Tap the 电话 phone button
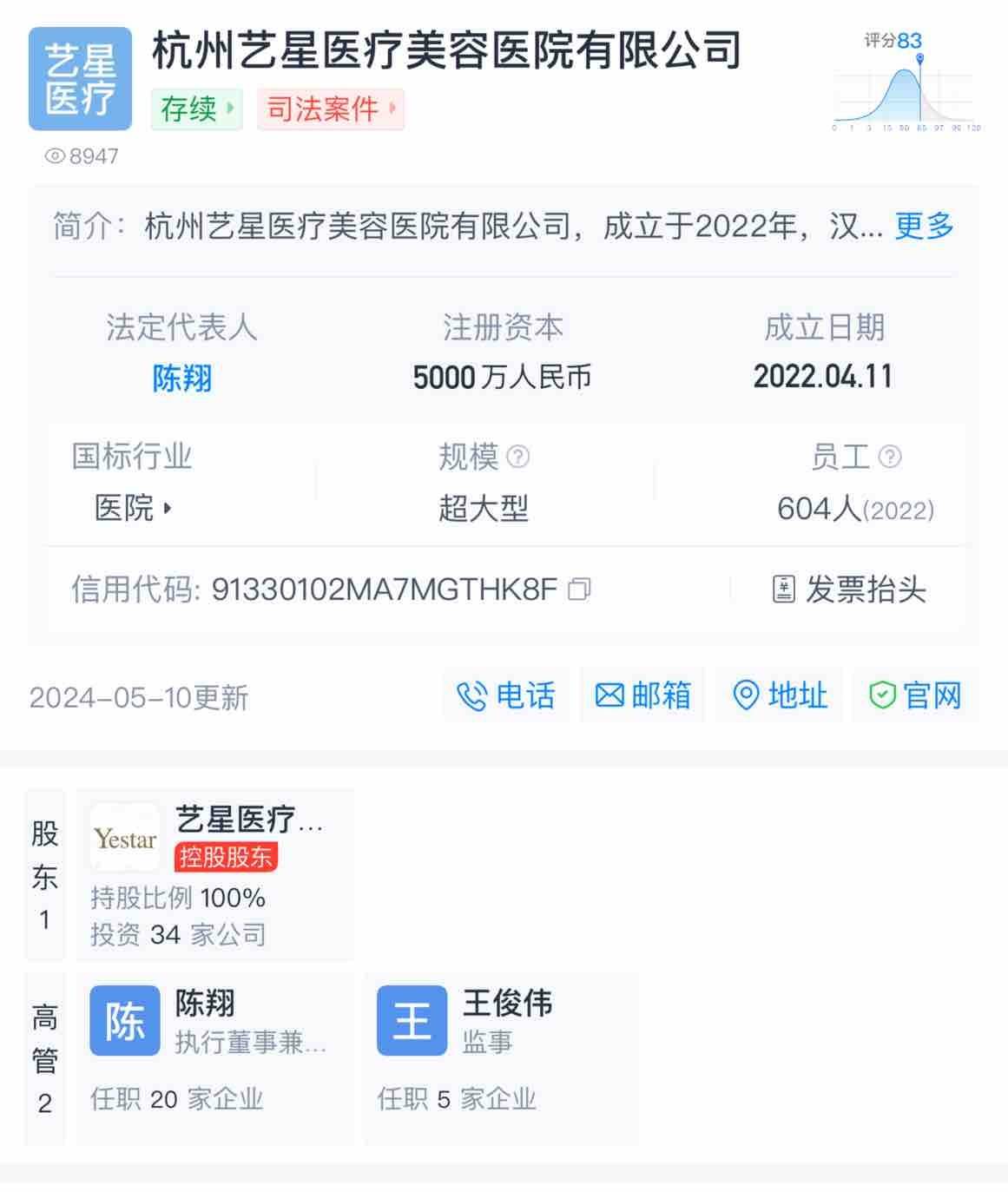Viewport: 1008px width, 1192px height. 505,695
